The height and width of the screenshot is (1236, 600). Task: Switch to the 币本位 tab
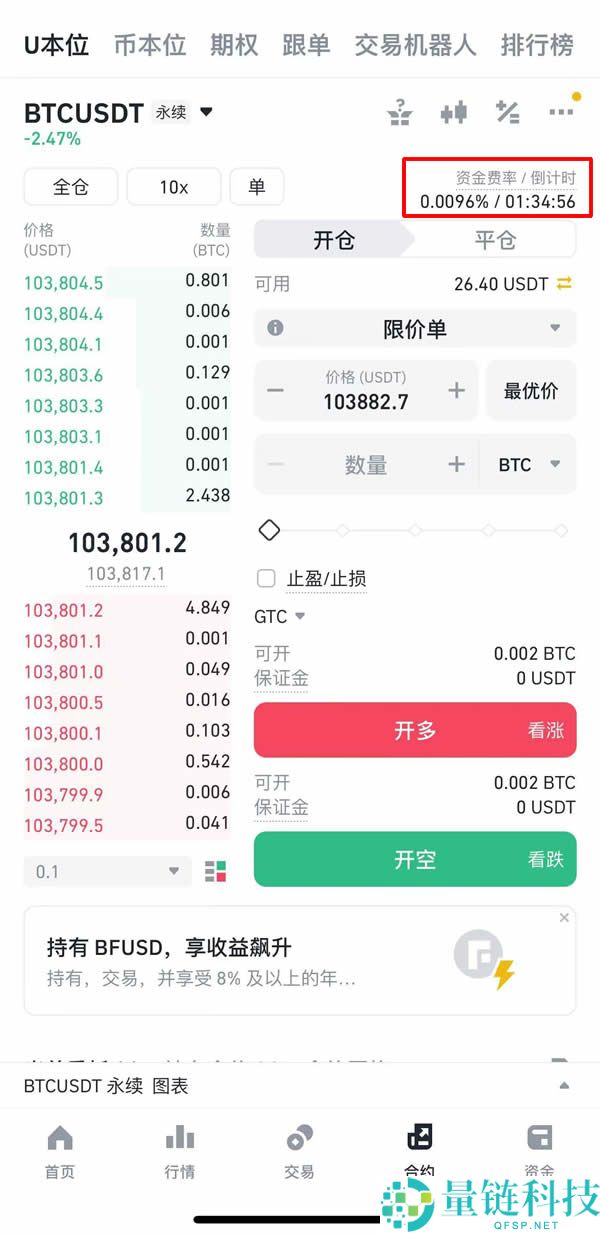150,45
